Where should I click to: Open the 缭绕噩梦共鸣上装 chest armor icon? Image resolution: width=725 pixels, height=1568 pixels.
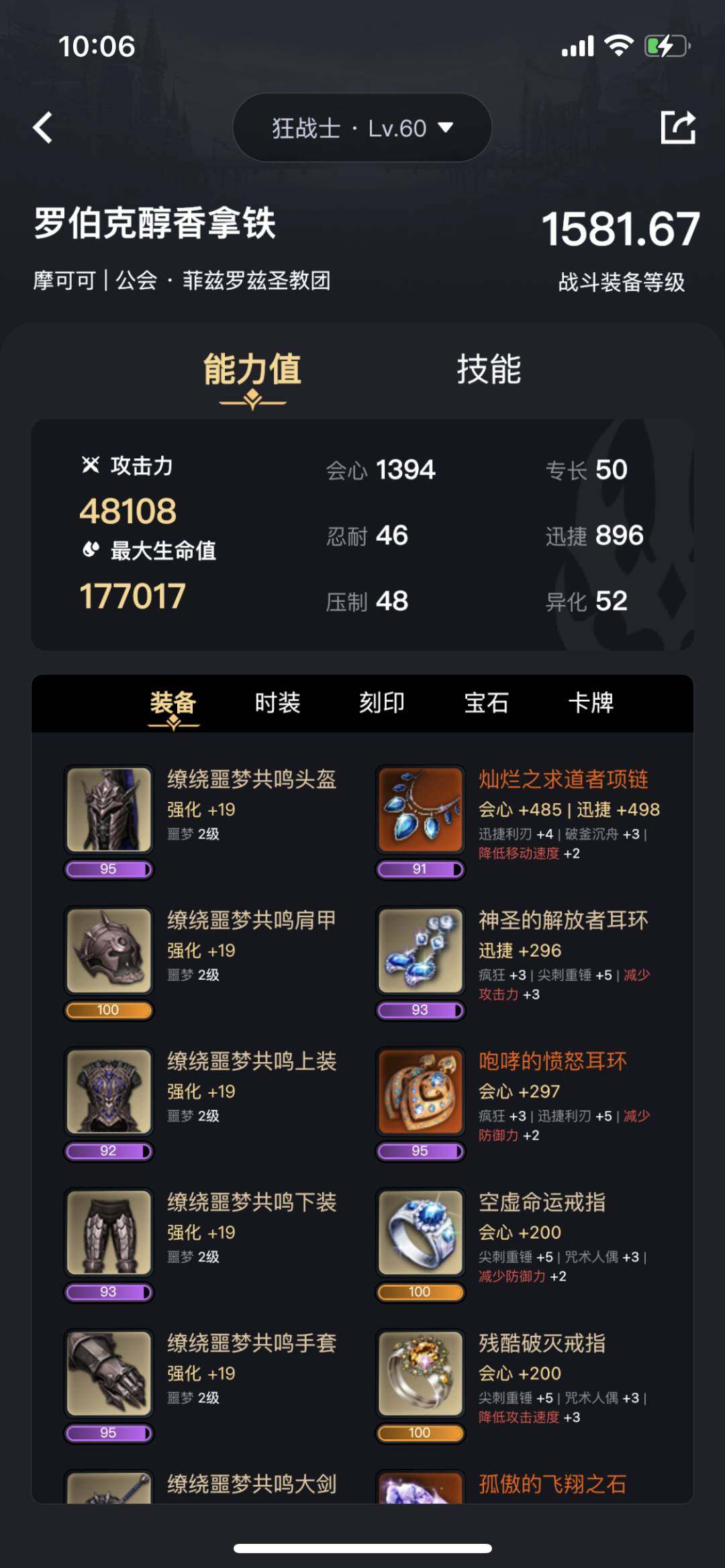point(109,1092)
